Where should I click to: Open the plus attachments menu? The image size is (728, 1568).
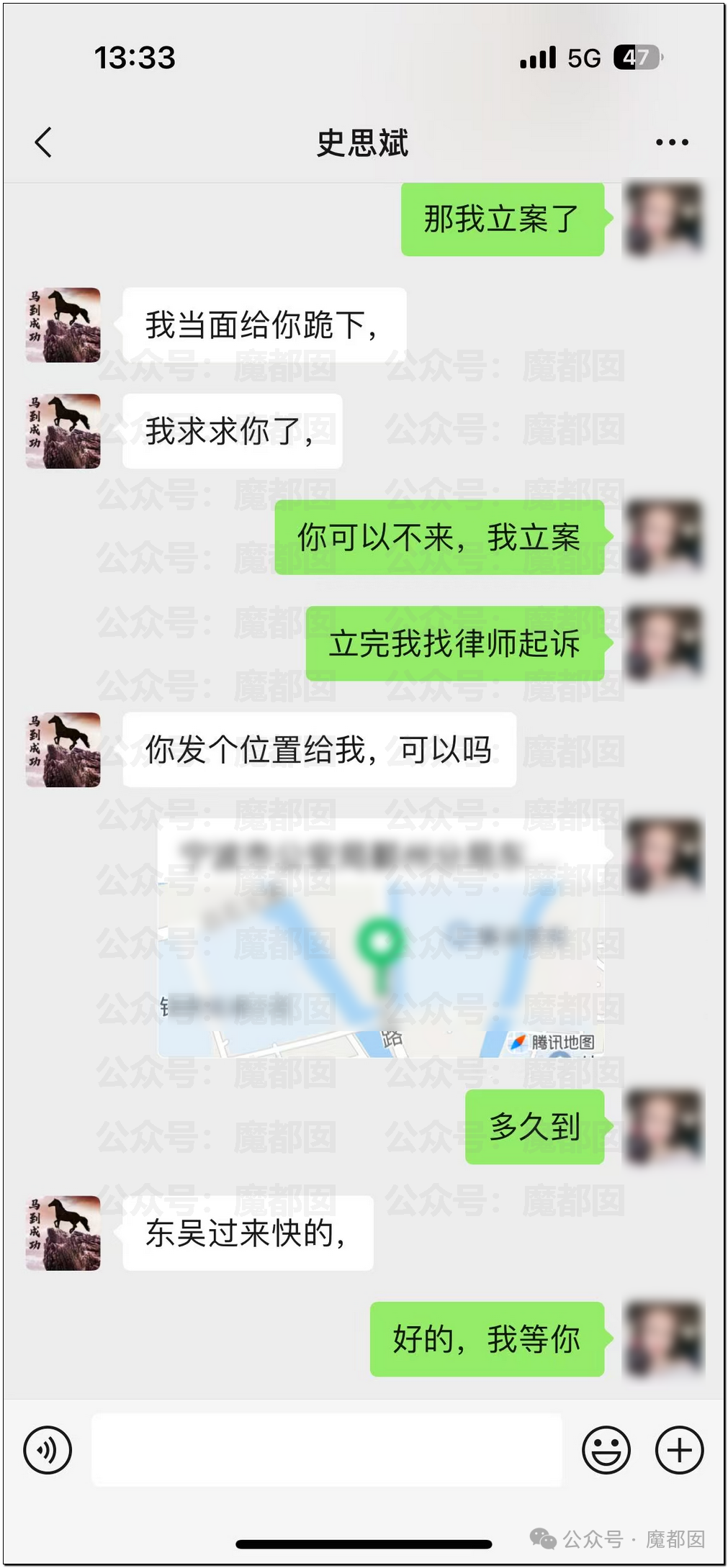pyautogui.click(x=678, y=1449)
